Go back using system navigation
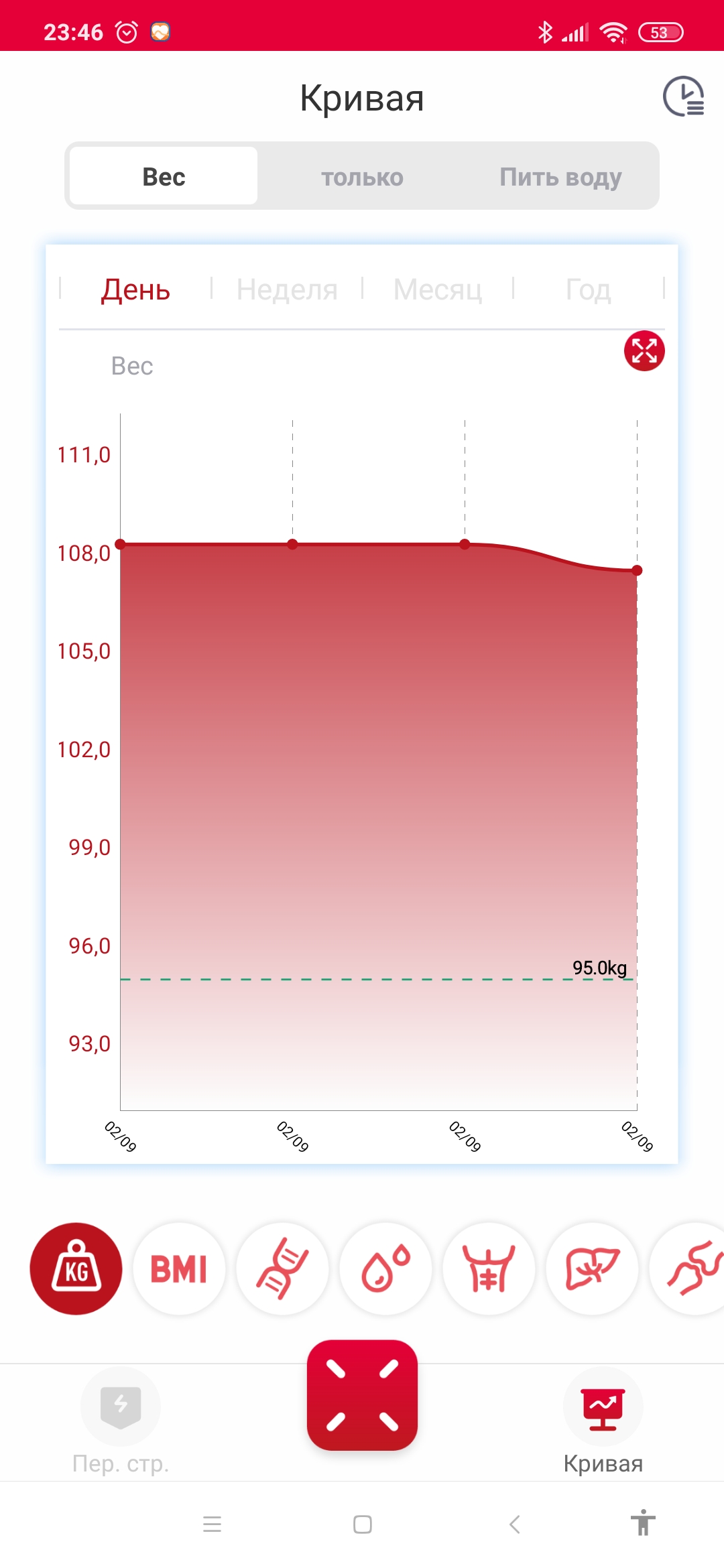The width and height of the screenshot is (724, 1568). point(514,1524)
